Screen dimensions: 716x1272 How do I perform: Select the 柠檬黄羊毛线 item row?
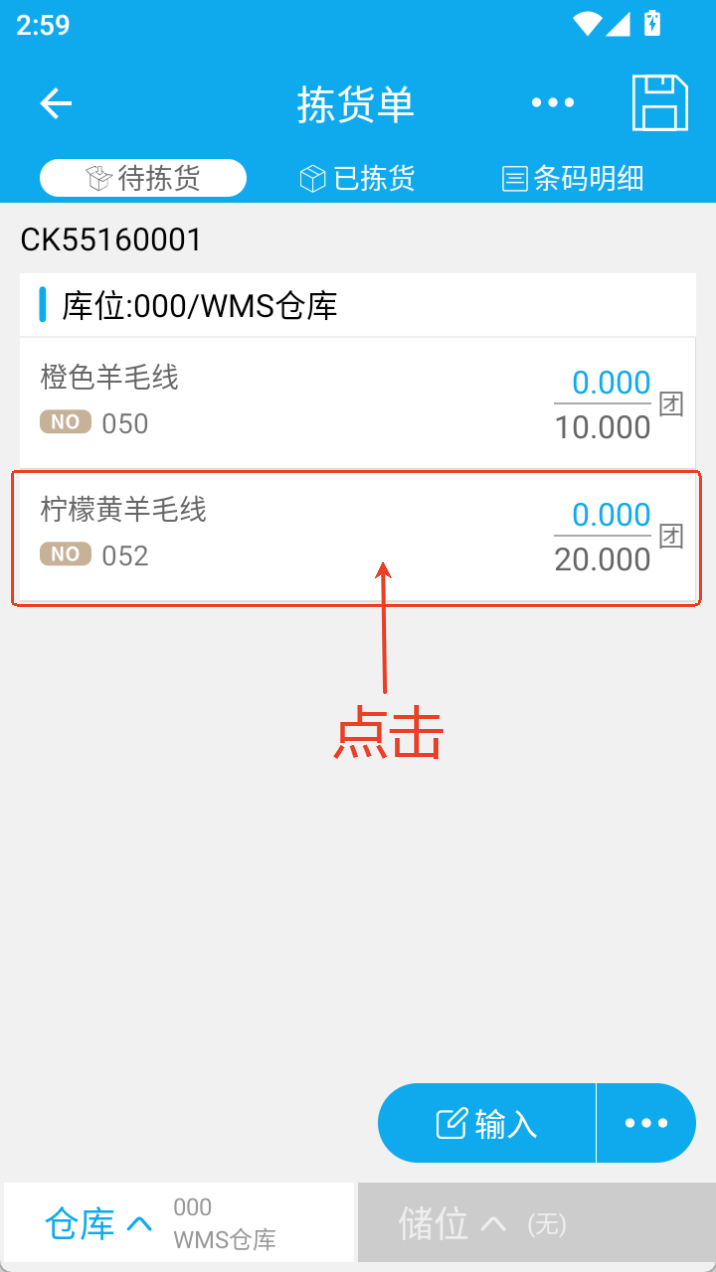click(x=358, y=536)
